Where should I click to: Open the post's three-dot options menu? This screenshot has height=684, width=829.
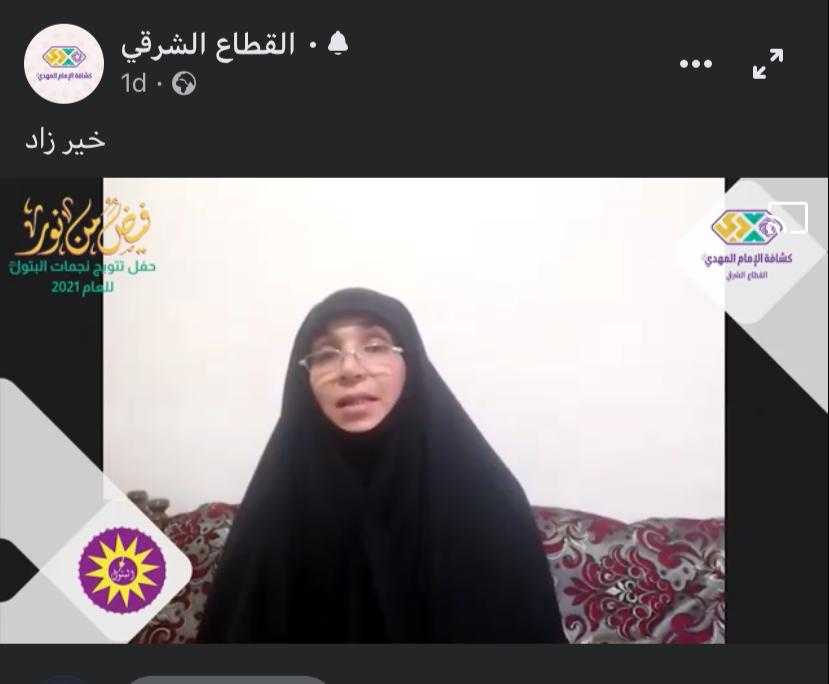point(696,64)
